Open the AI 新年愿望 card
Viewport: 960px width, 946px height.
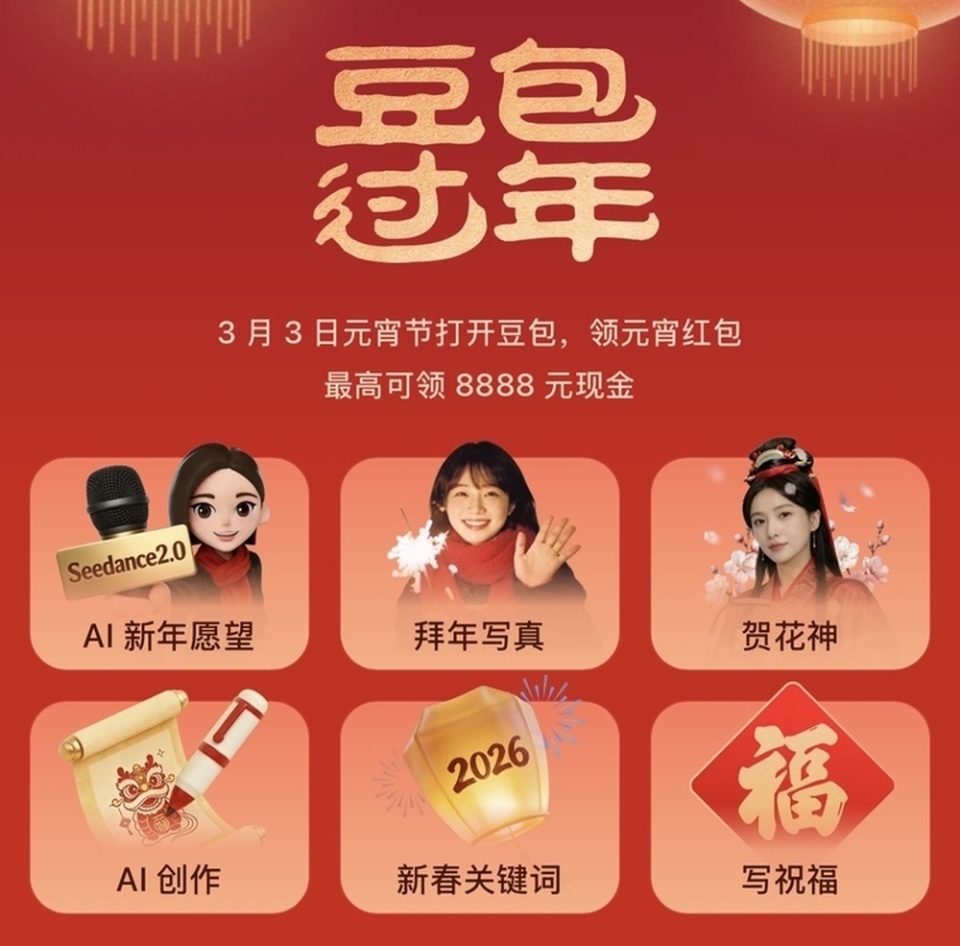pyautogui.click(x=170, y=563)
